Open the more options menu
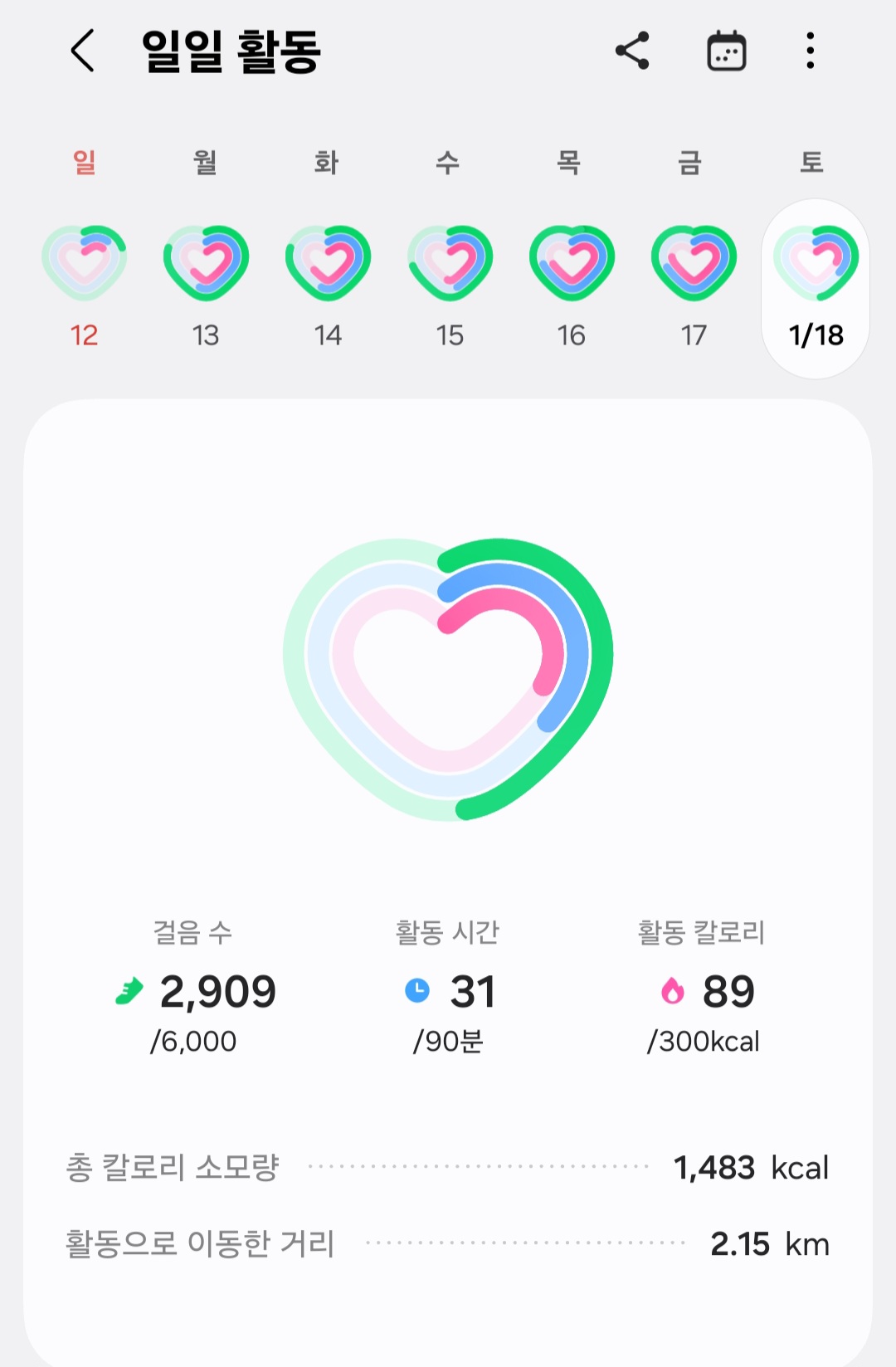This screenshot has height=1367, width=896. click(810, 51)
